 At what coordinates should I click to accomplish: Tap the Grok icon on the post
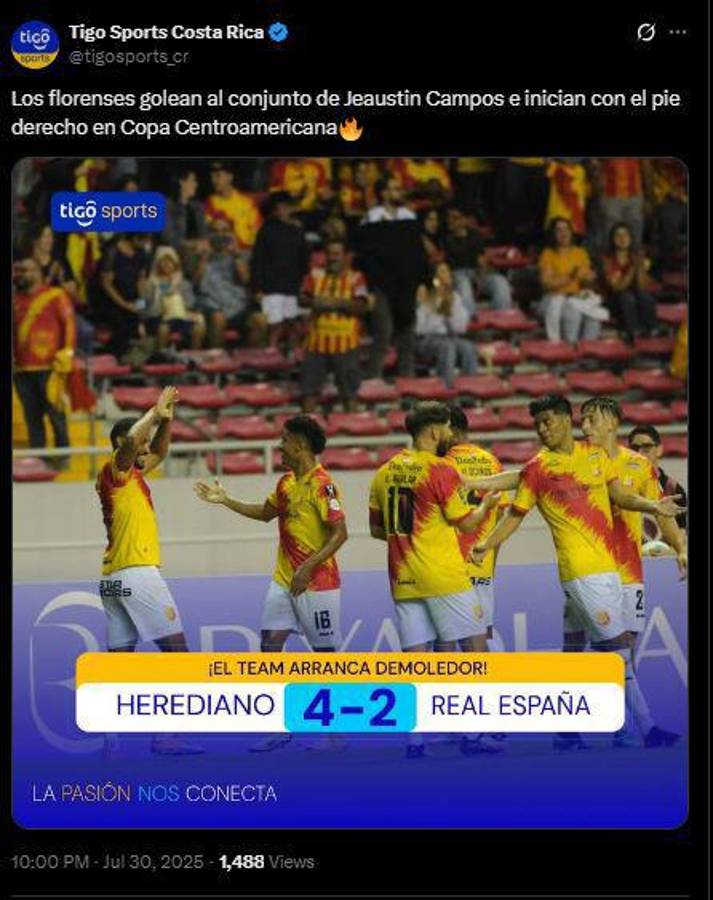point(646,32)
